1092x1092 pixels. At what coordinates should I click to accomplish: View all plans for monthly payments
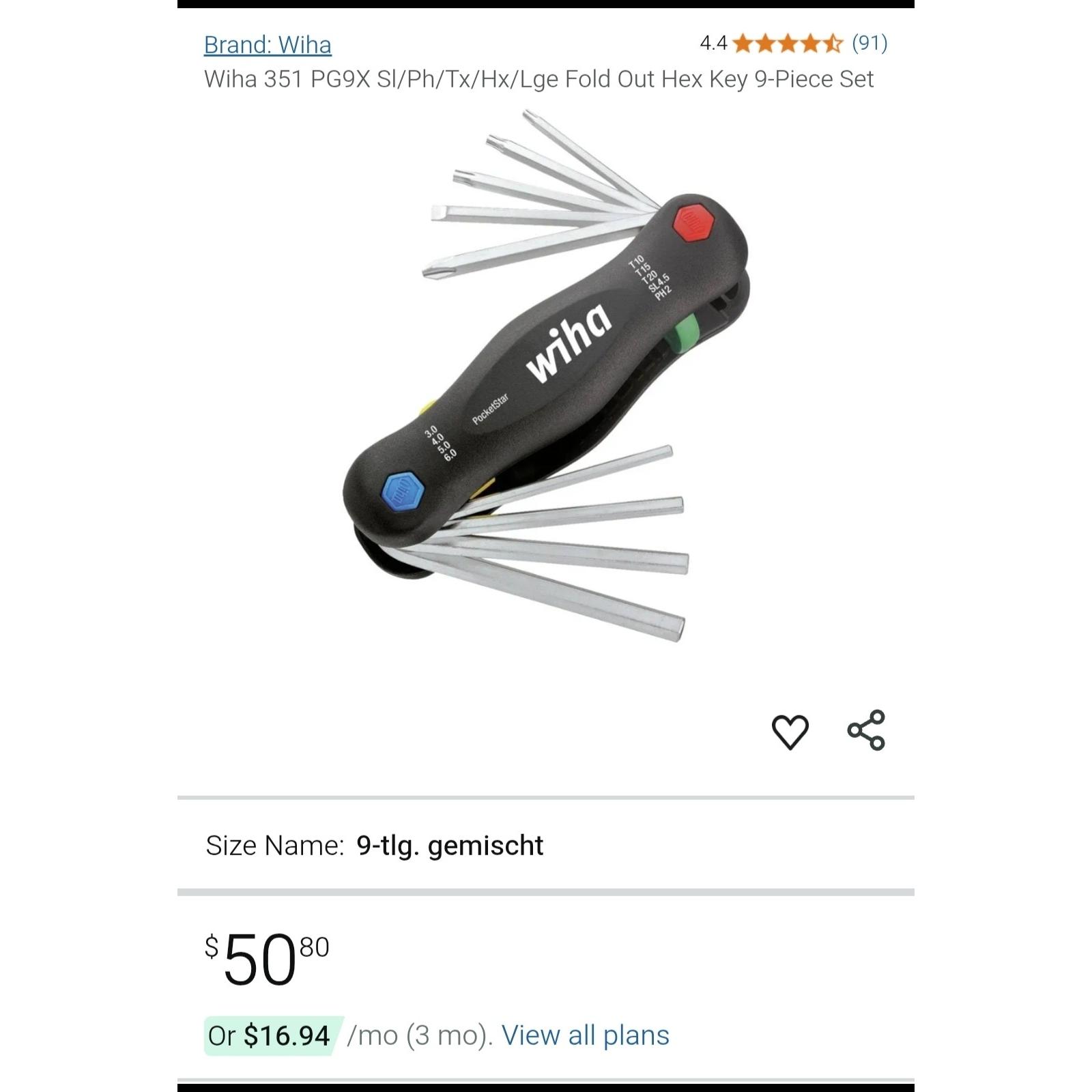coord(585,1035)
